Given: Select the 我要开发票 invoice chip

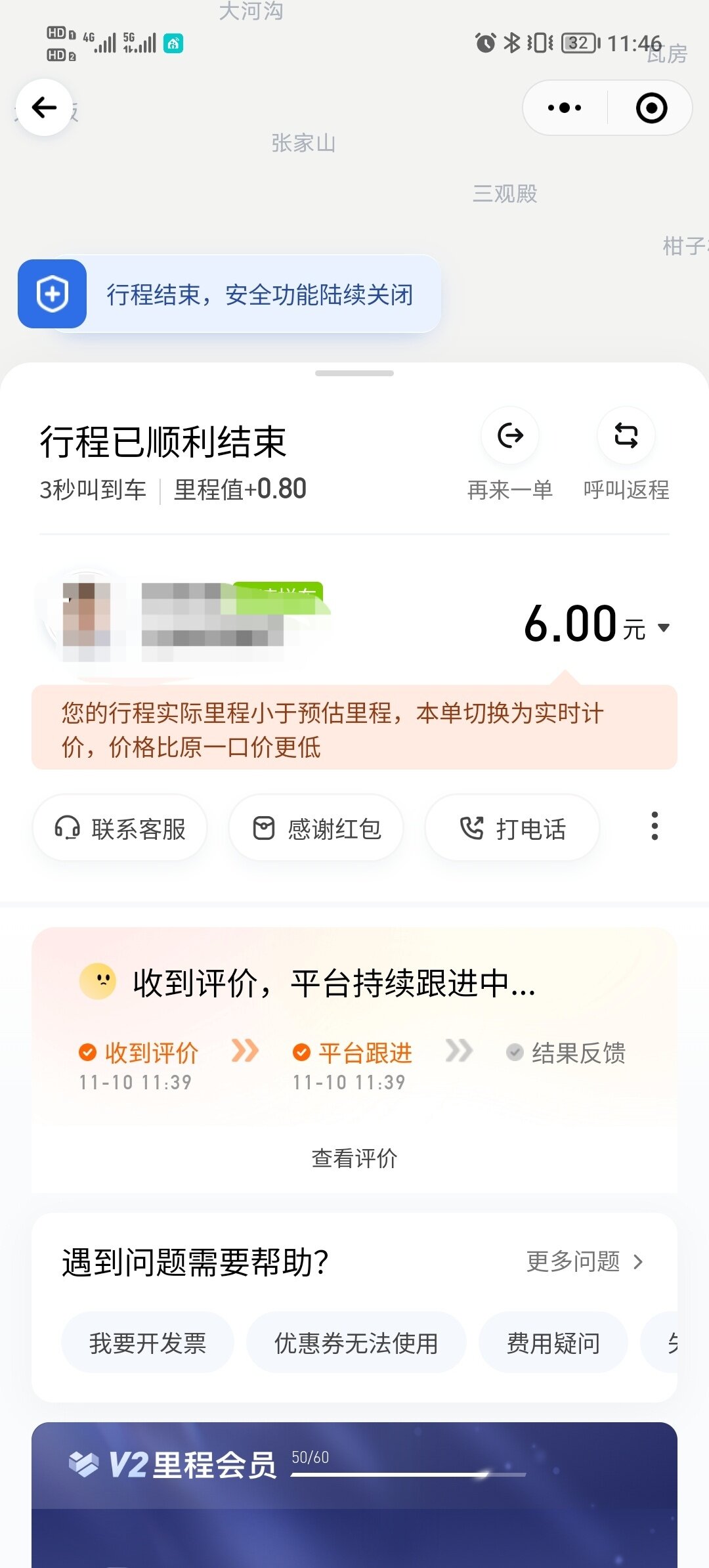Looking at the screenshot, I should point(148,1343).
